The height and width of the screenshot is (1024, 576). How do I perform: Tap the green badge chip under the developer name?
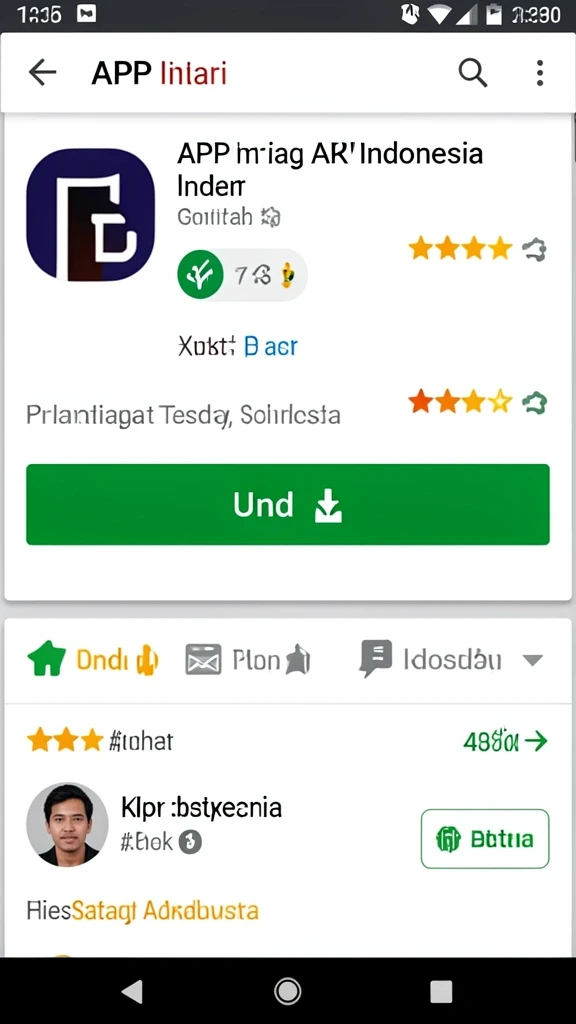point(242,276)
